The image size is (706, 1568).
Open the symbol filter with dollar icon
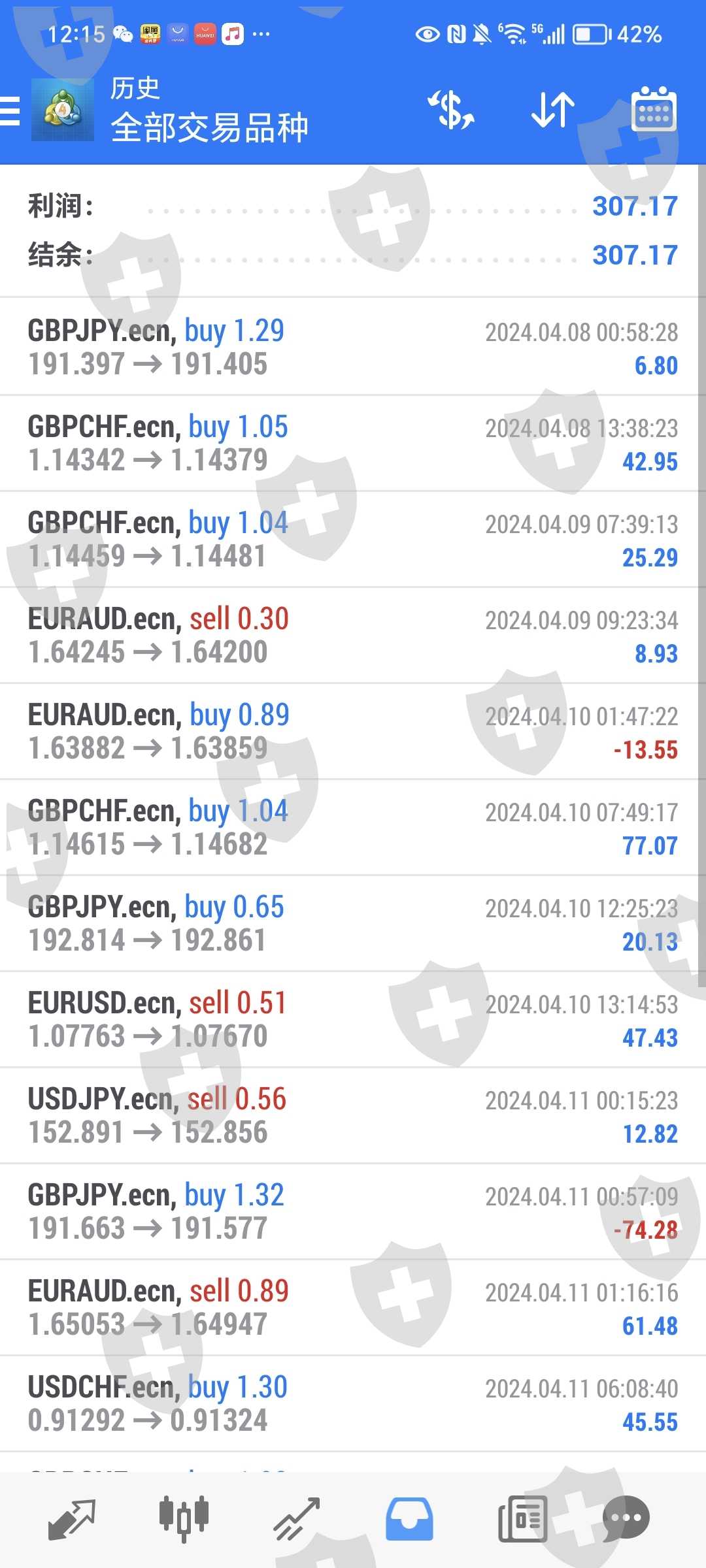[x=451, y=110]
